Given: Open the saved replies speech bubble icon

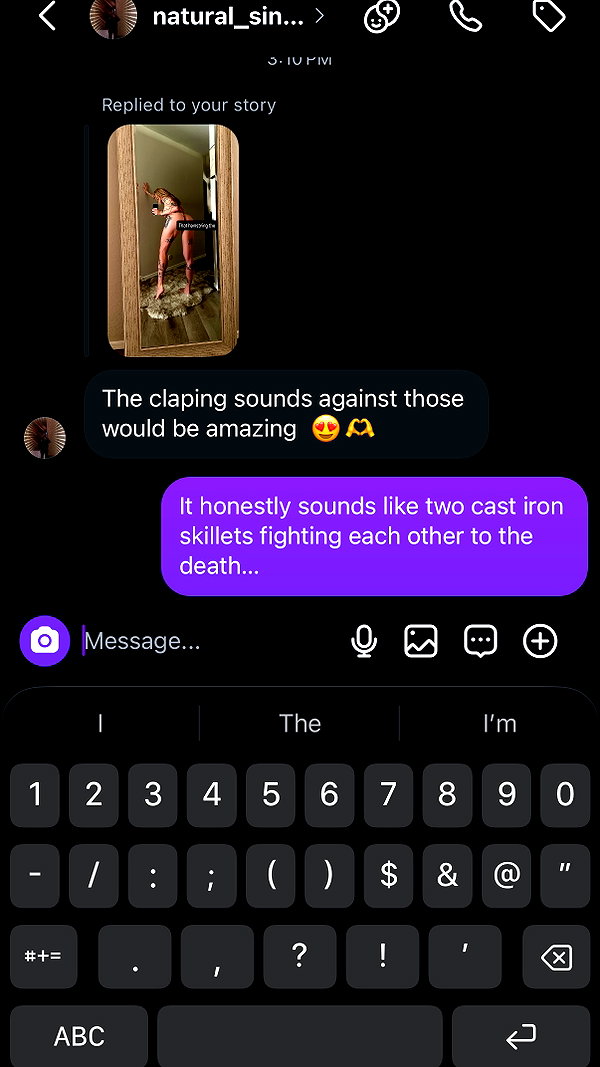Looking at the screenshot, I should 480,641.
